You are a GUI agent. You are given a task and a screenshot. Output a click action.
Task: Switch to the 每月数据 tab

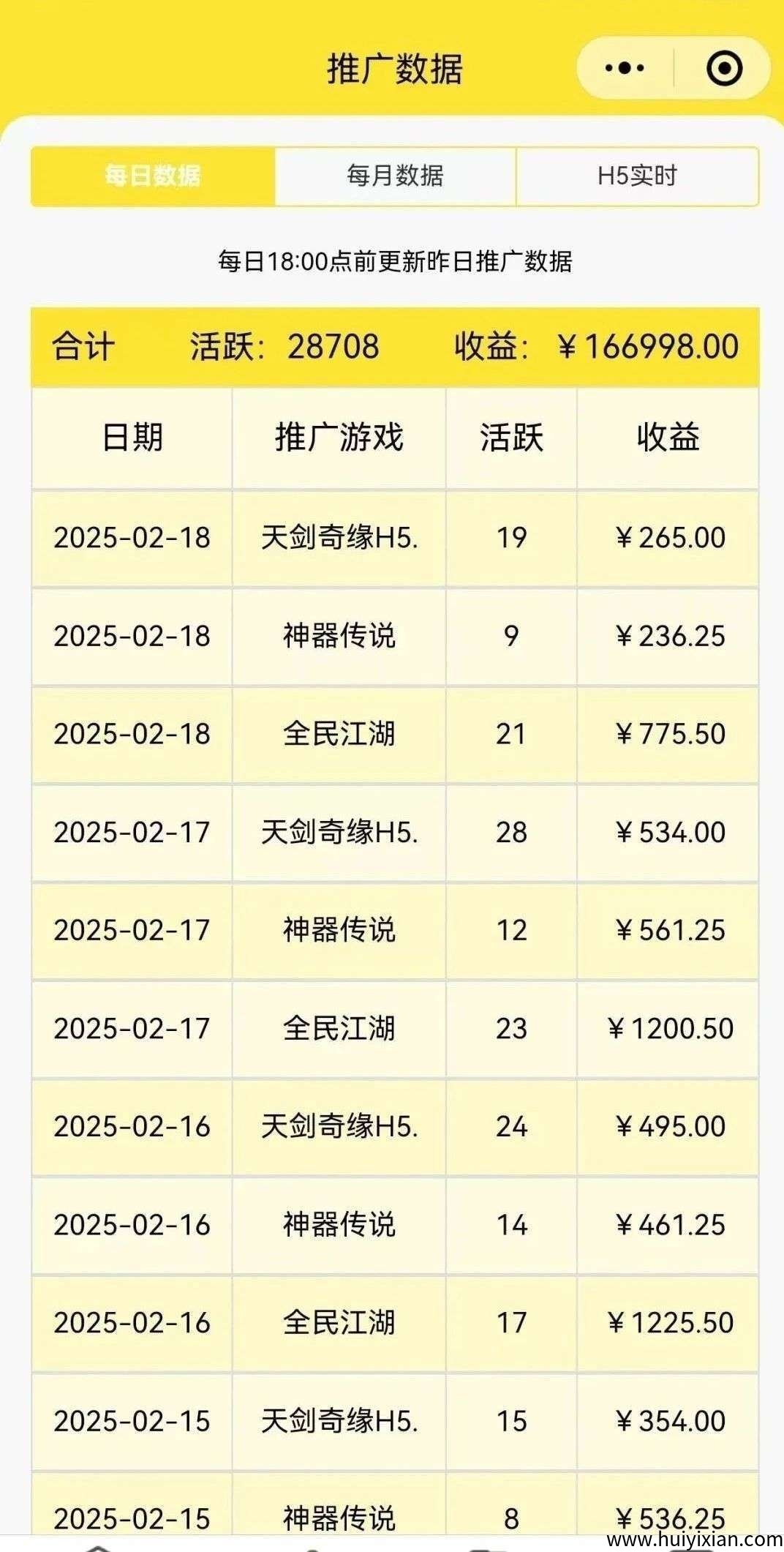coord(395,176)
